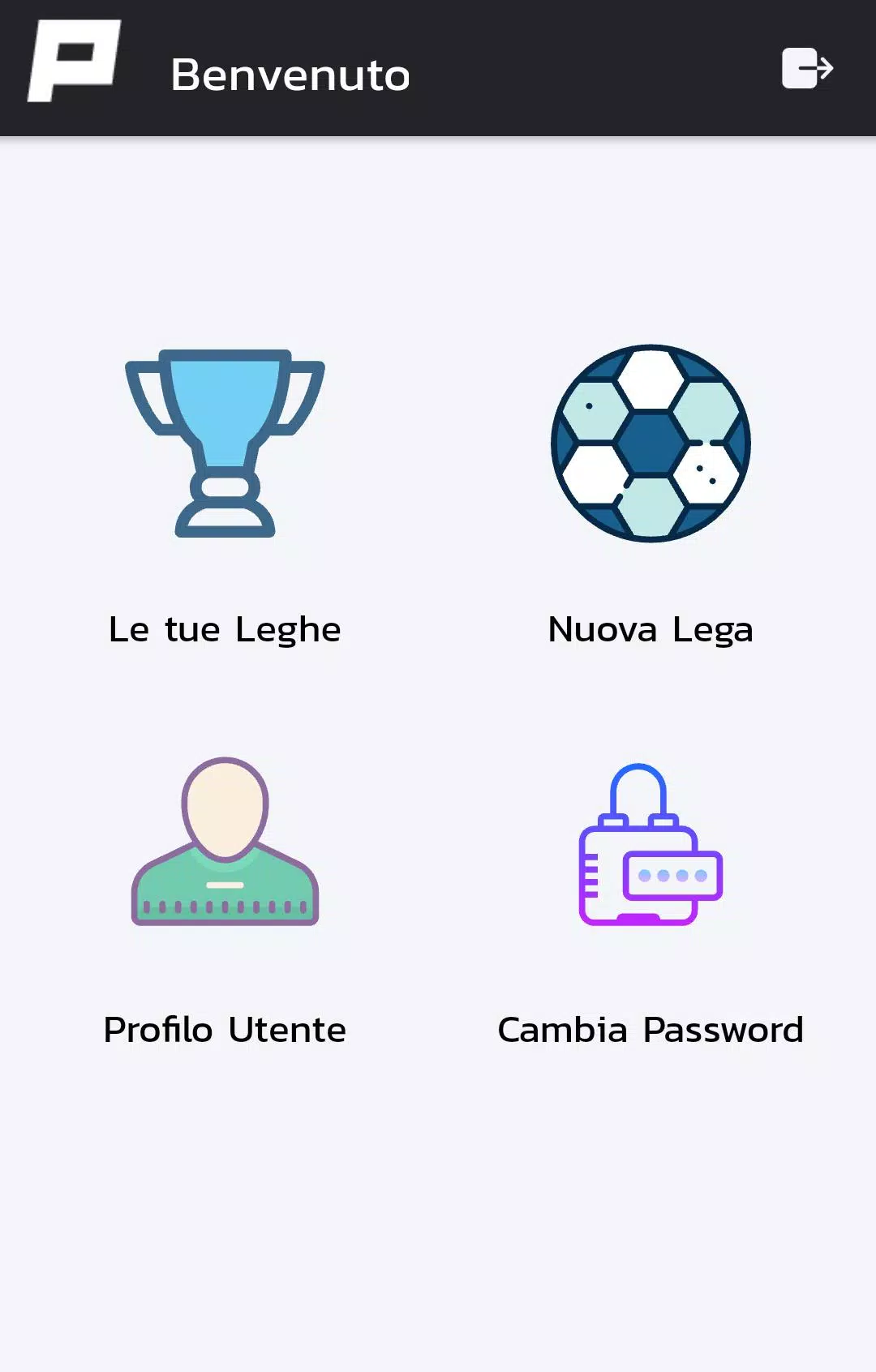Screen dimensions: 876x1372
Task: Click the Le tue Leghe label
Action: click(x=224, y=628)
